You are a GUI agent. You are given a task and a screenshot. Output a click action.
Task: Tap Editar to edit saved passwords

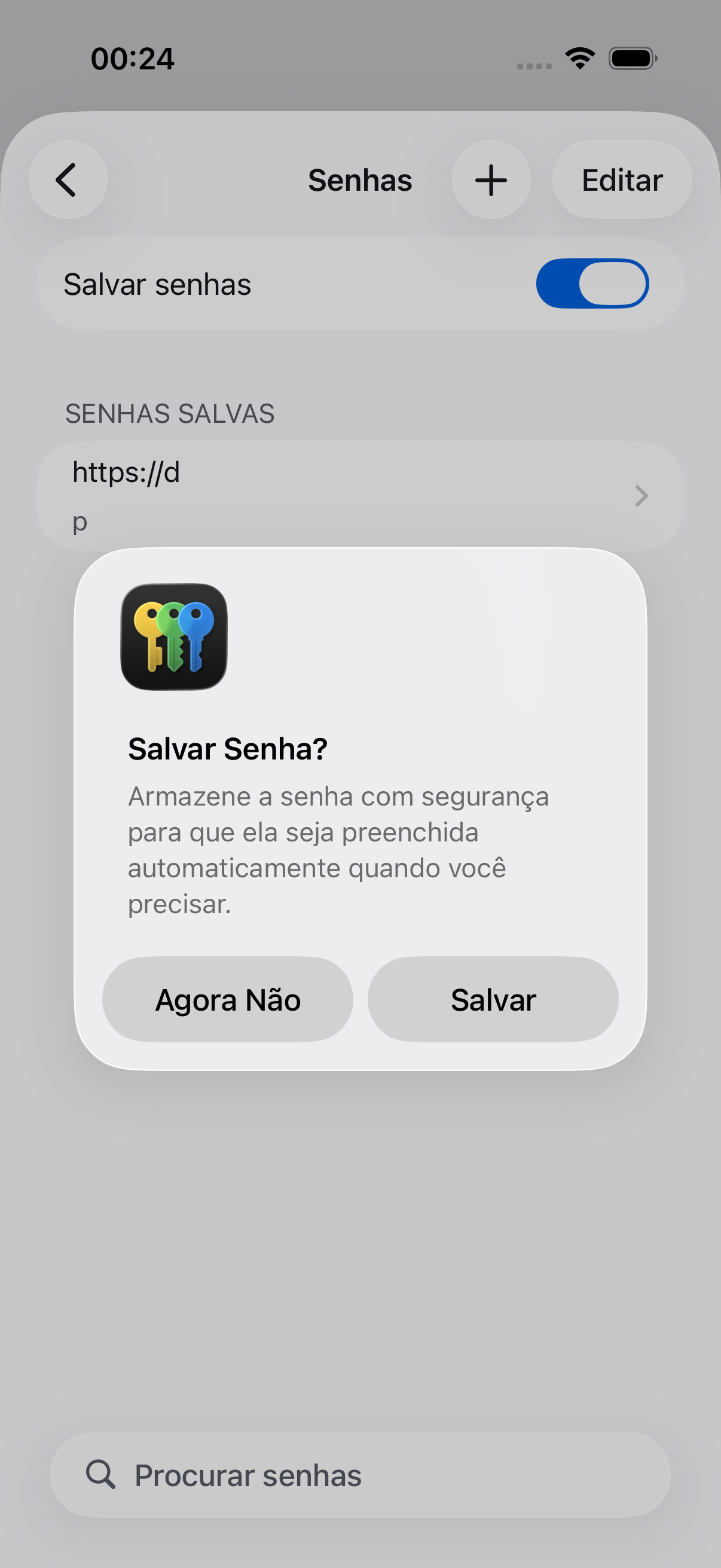coord(621,179)
